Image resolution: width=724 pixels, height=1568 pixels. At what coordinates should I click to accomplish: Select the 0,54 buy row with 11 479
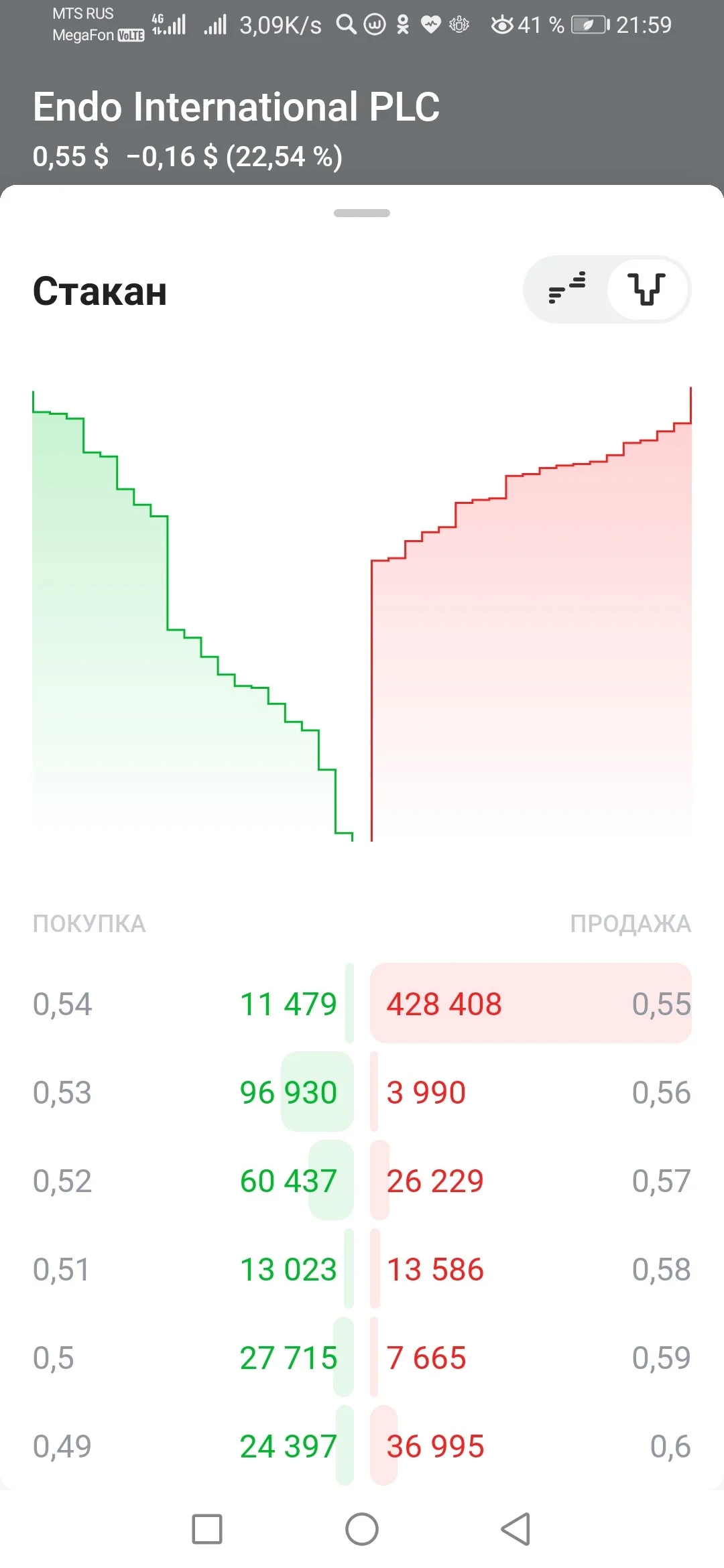(x=193, y=1003)
